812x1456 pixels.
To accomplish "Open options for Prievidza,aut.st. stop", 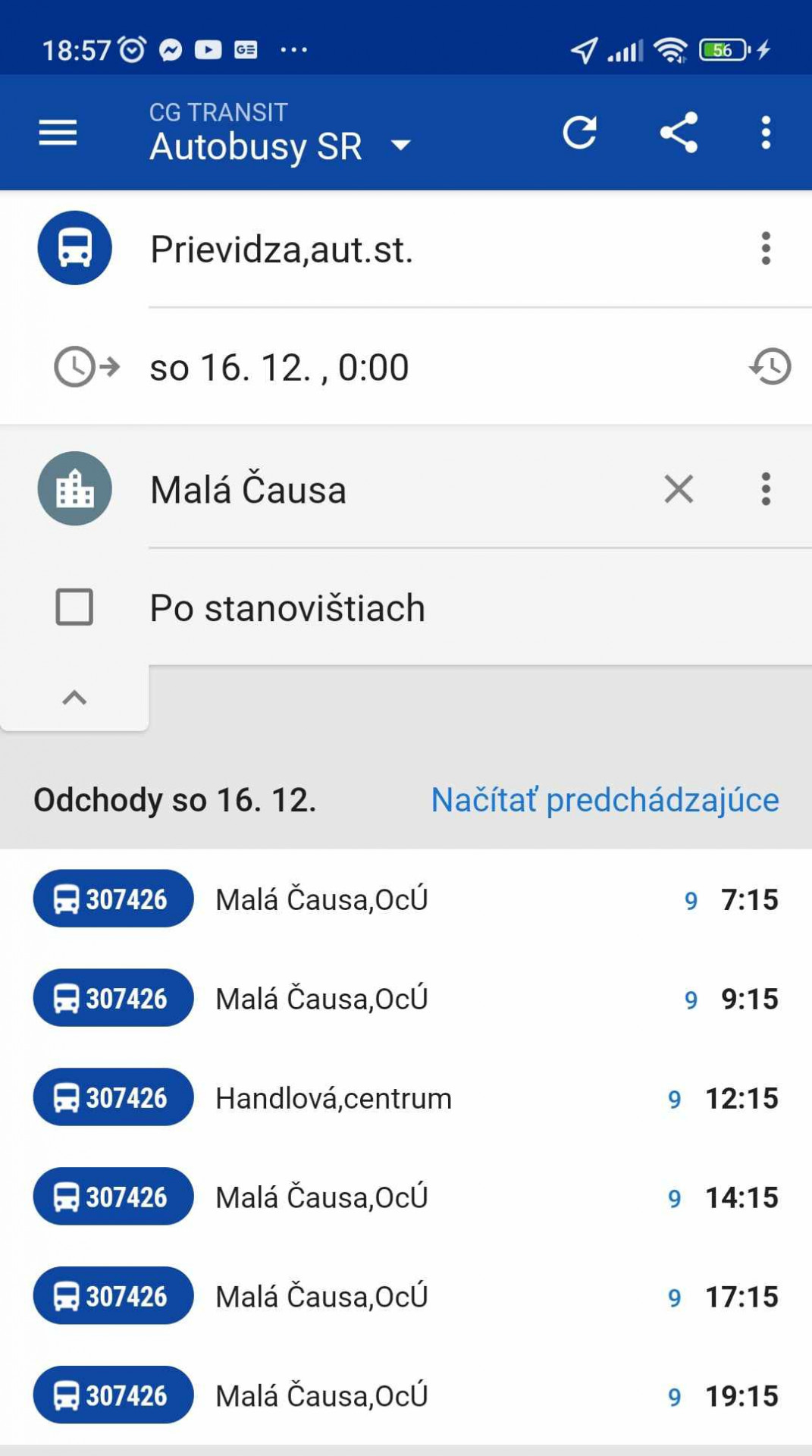I will tap(766, 249).
